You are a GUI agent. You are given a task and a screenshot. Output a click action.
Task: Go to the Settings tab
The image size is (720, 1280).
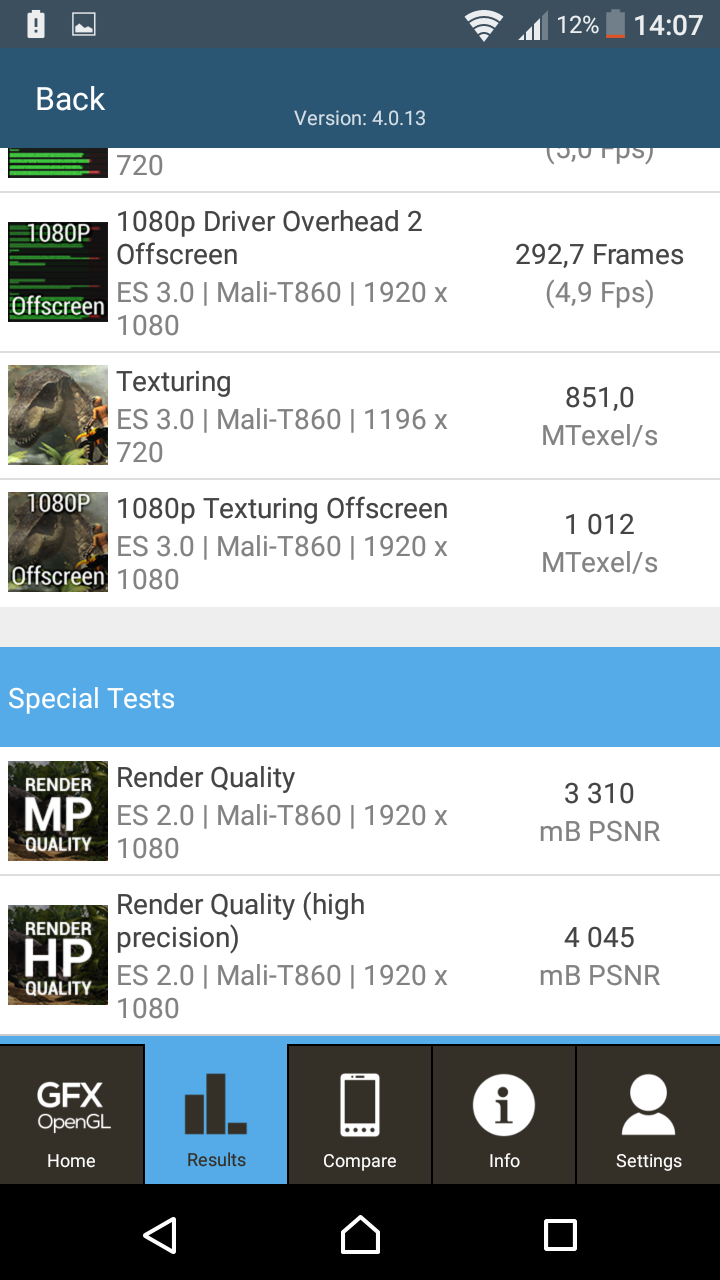pos(648,1114)
